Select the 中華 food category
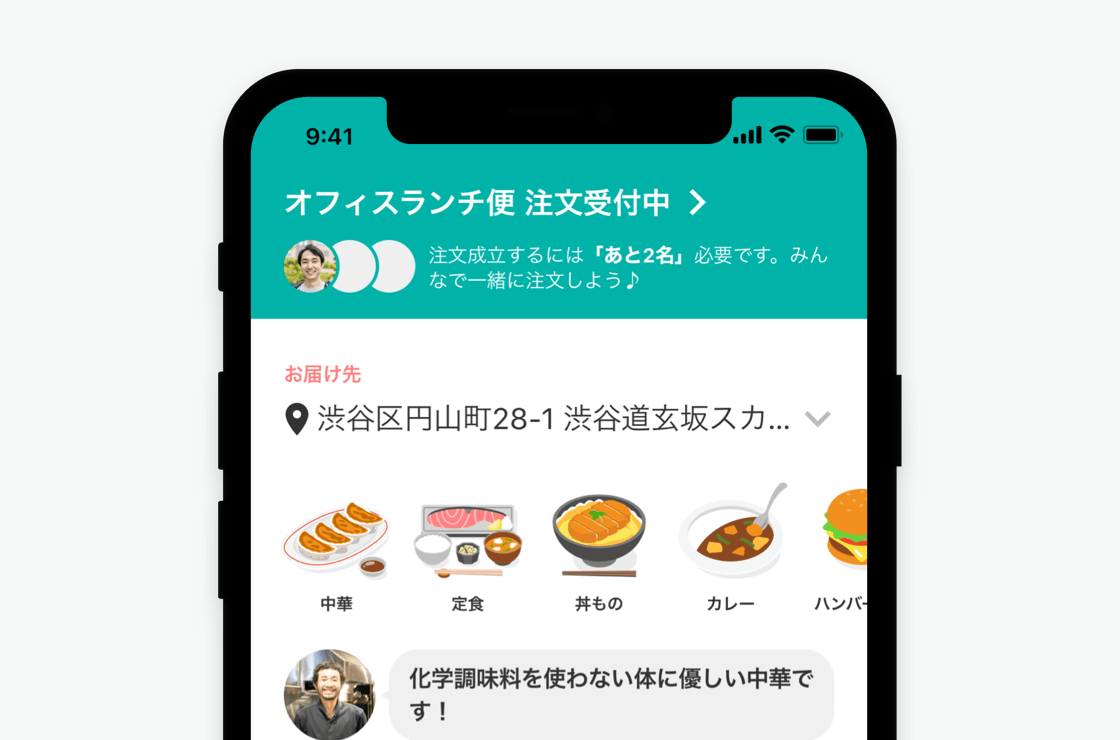The width and height of the screenshot is (1120, 740). tap(336, 553)
